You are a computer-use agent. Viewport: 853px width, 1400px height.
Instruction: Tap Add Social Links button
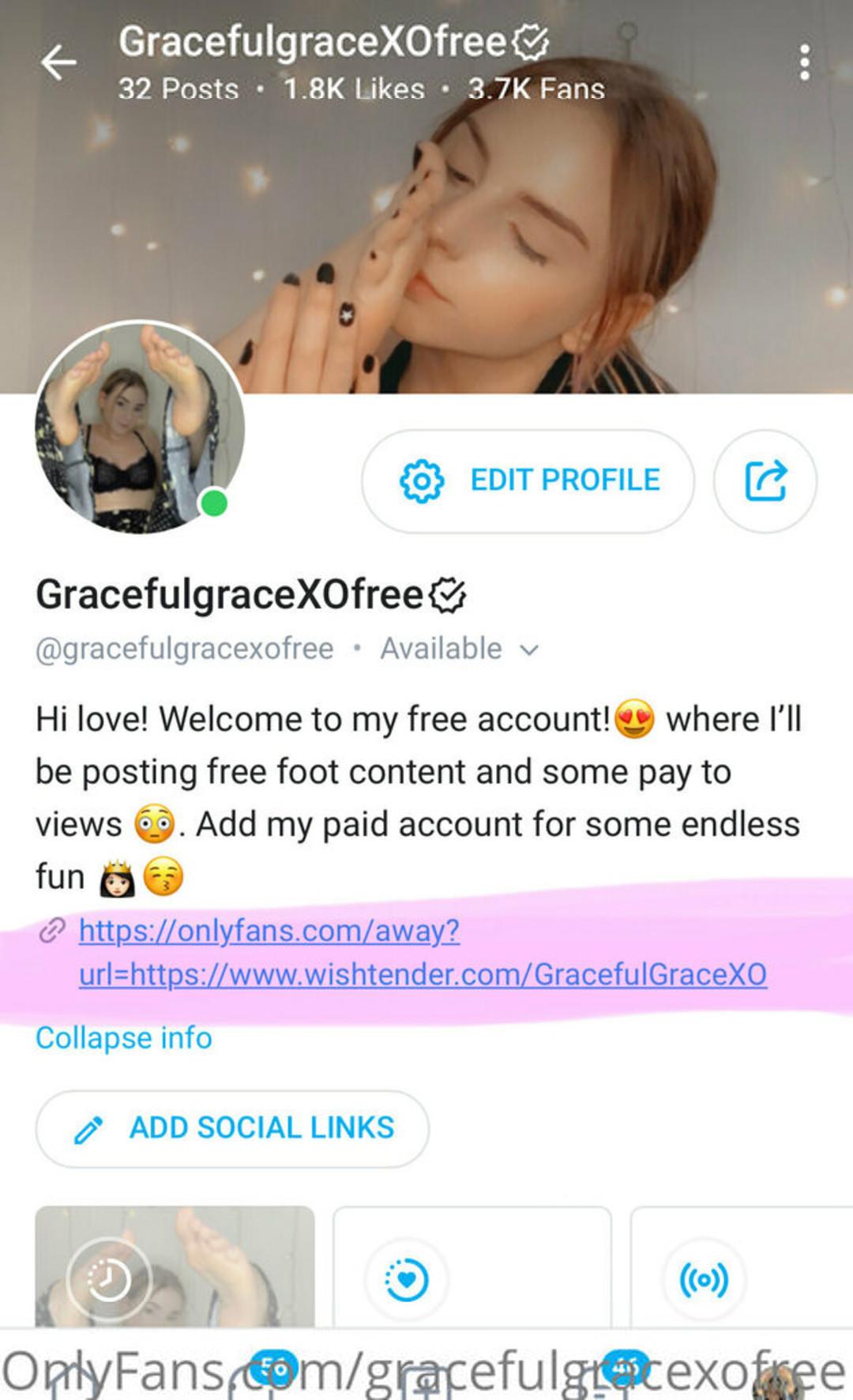pos(232,1128)
